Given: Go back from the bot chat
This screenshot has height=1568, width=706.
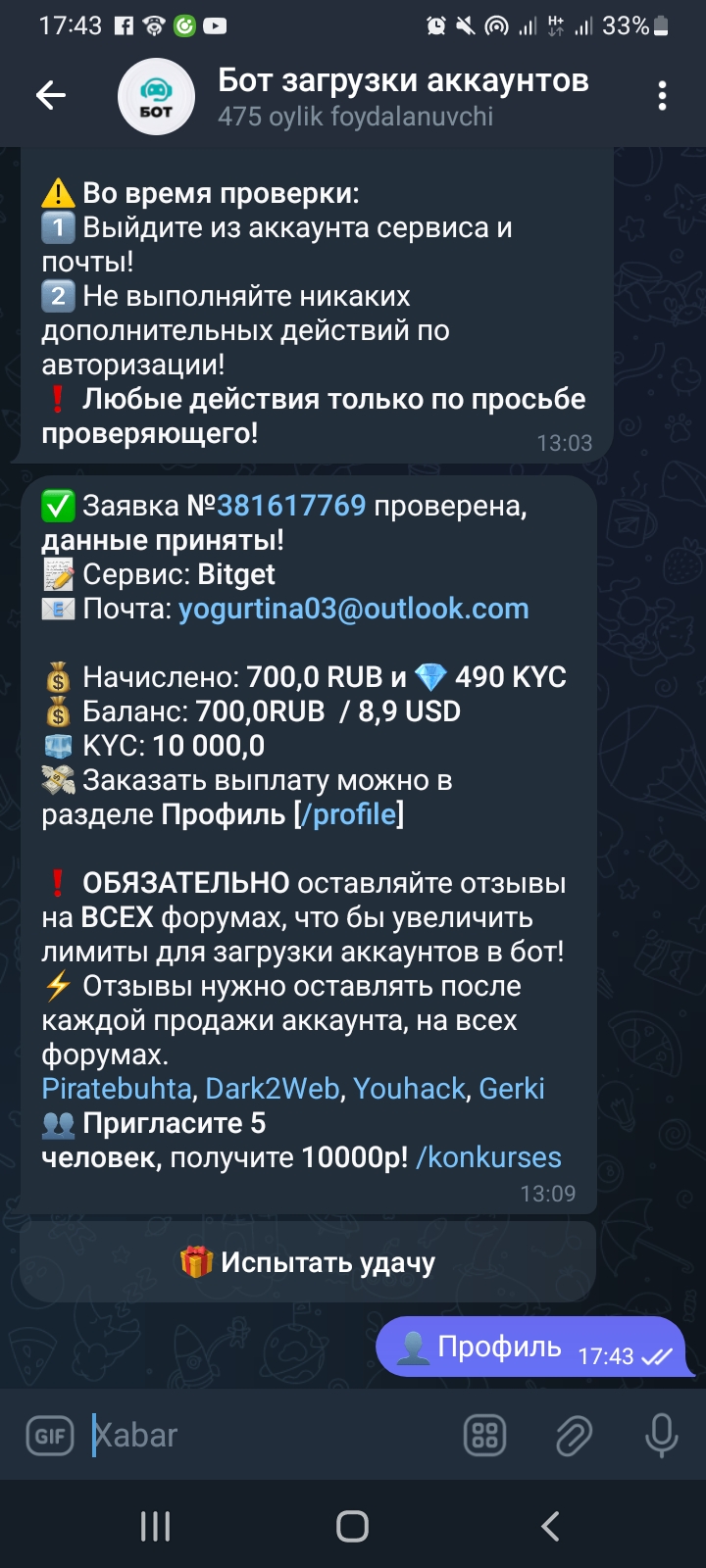Looking at the screenshot, I should pos(51,95).
